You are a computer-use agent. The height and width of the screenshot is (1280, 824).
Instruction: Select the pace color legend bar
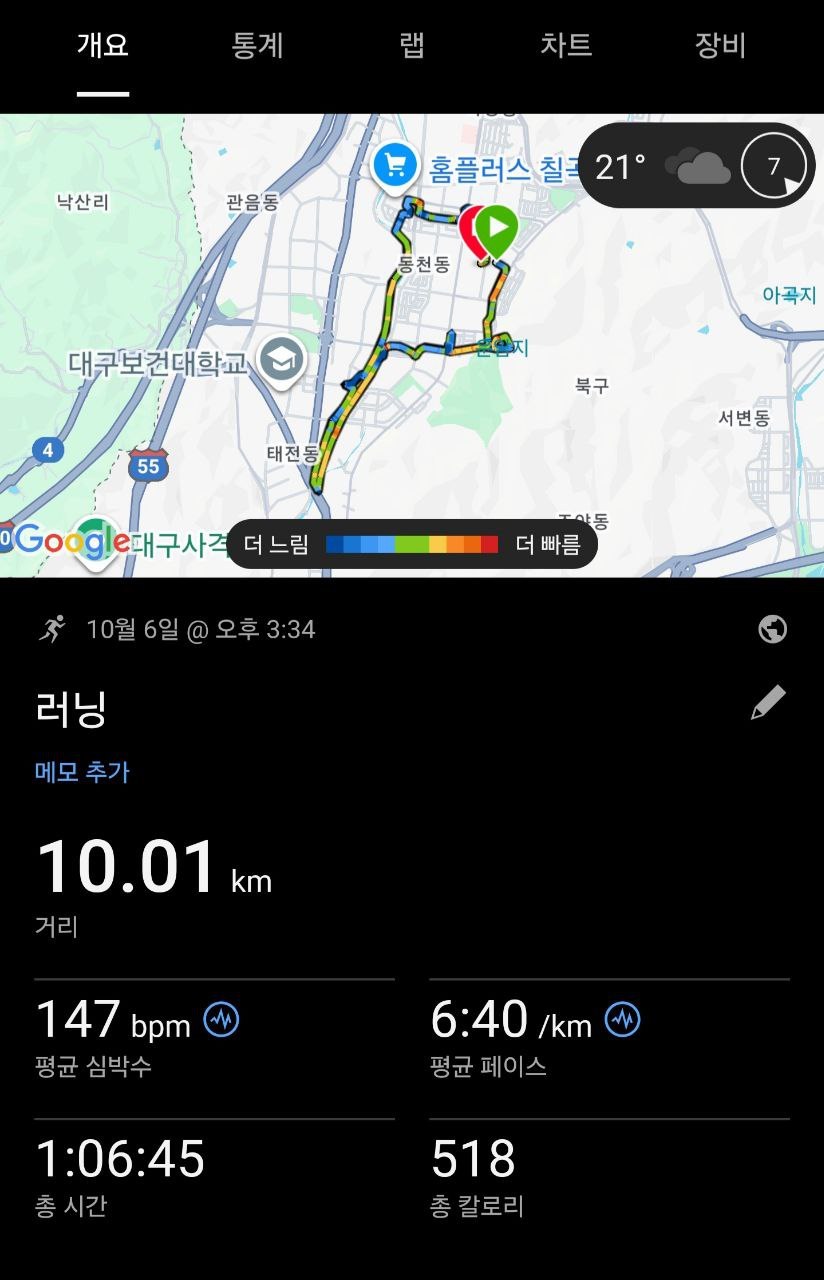click(x=414, y=545)
